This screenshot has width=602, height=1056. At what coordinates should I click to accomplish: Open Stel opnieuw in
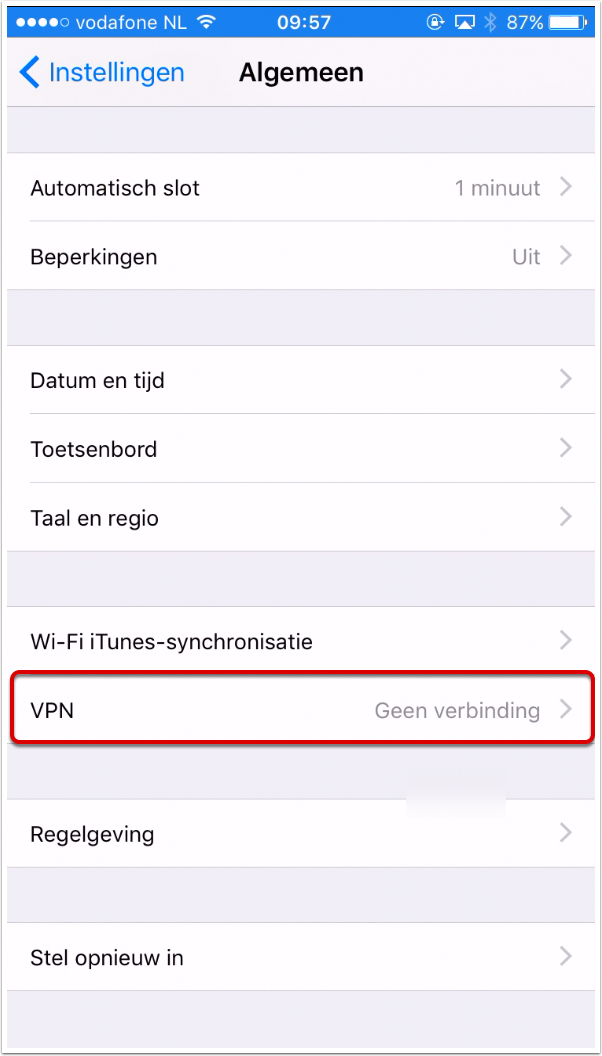(301, 956)
